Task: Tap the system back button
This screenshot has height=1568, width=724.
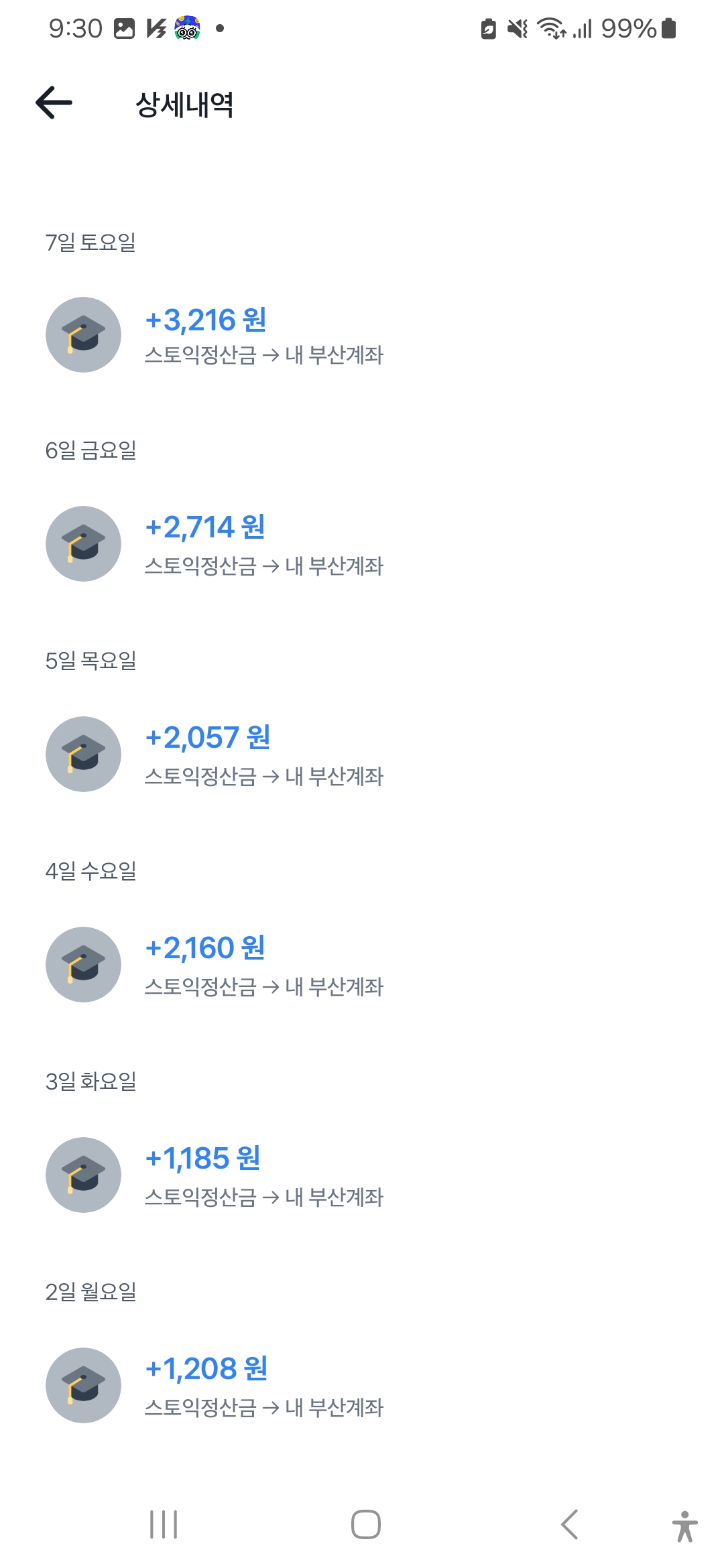Action: 569,1524
